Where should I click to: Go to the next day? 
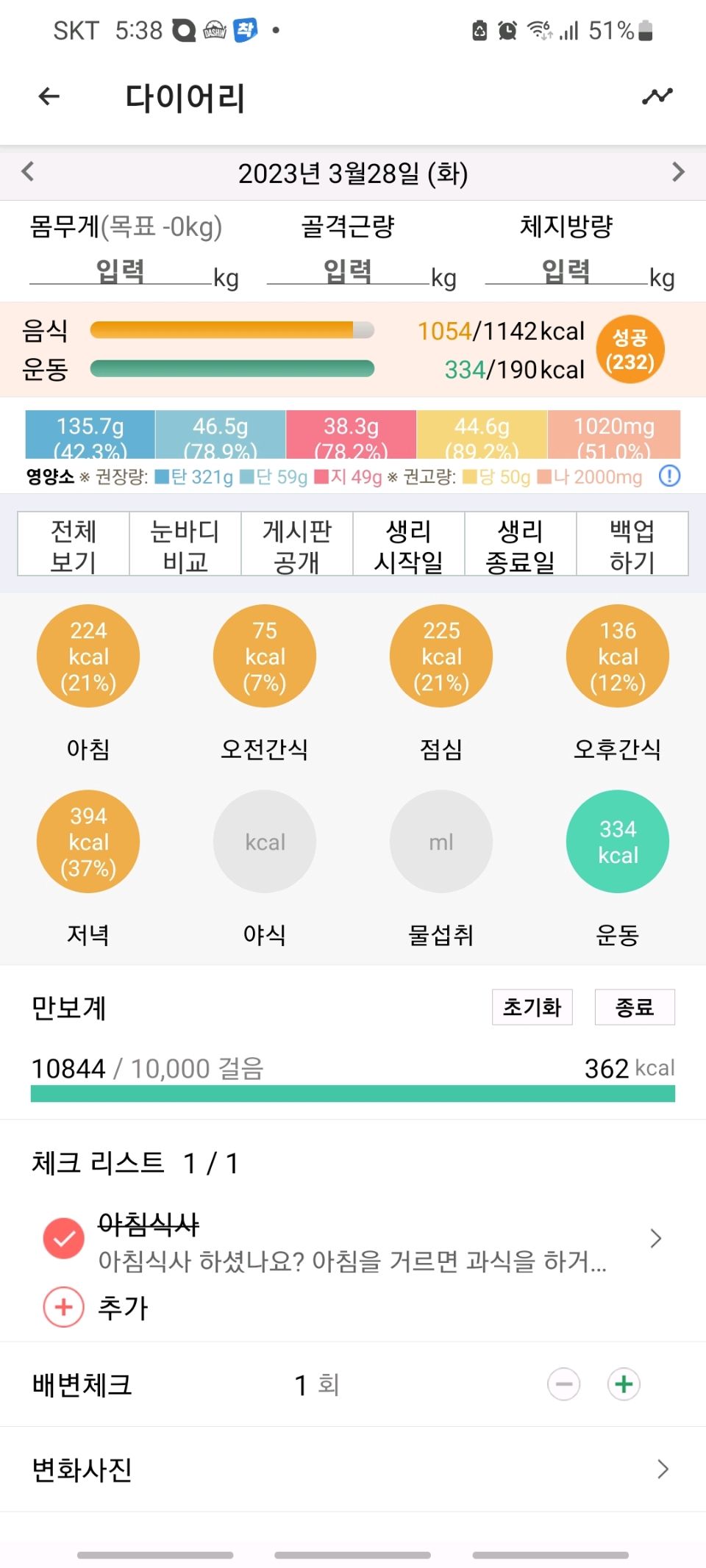(x=677, y=172)
